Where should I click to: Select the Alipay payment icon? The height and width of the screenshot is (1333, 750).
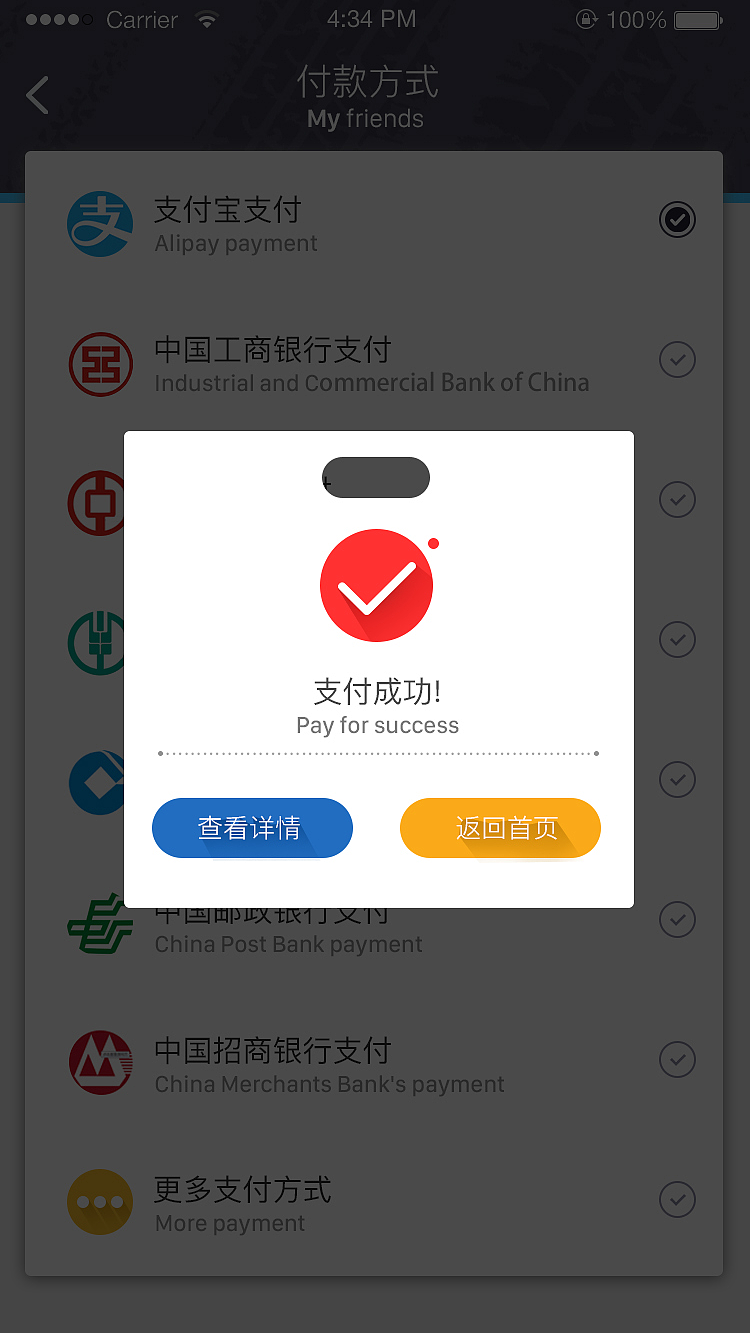pyautogui.click(x=100, y=223)
